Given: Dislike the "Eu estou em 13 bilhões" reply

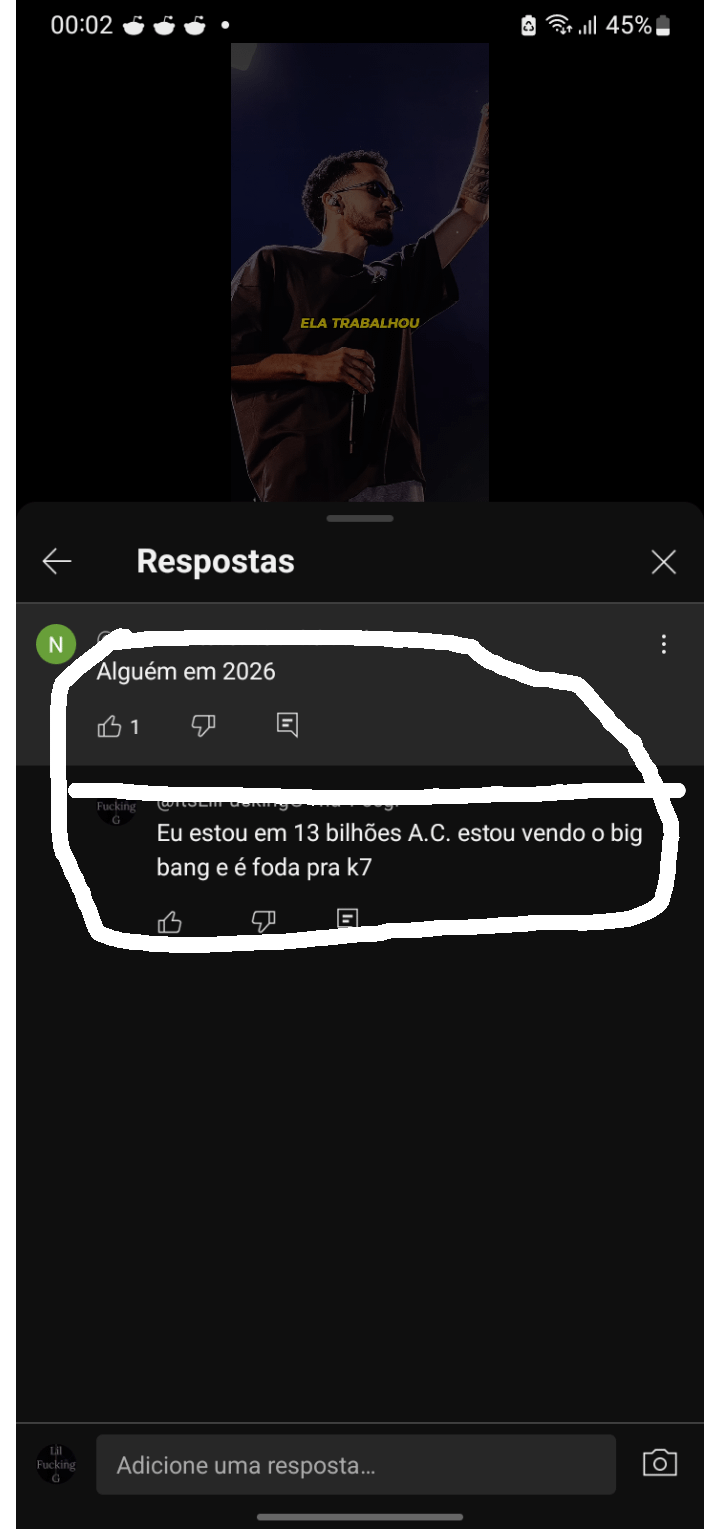Looking at the screenshot, I should tap(263, 921).
